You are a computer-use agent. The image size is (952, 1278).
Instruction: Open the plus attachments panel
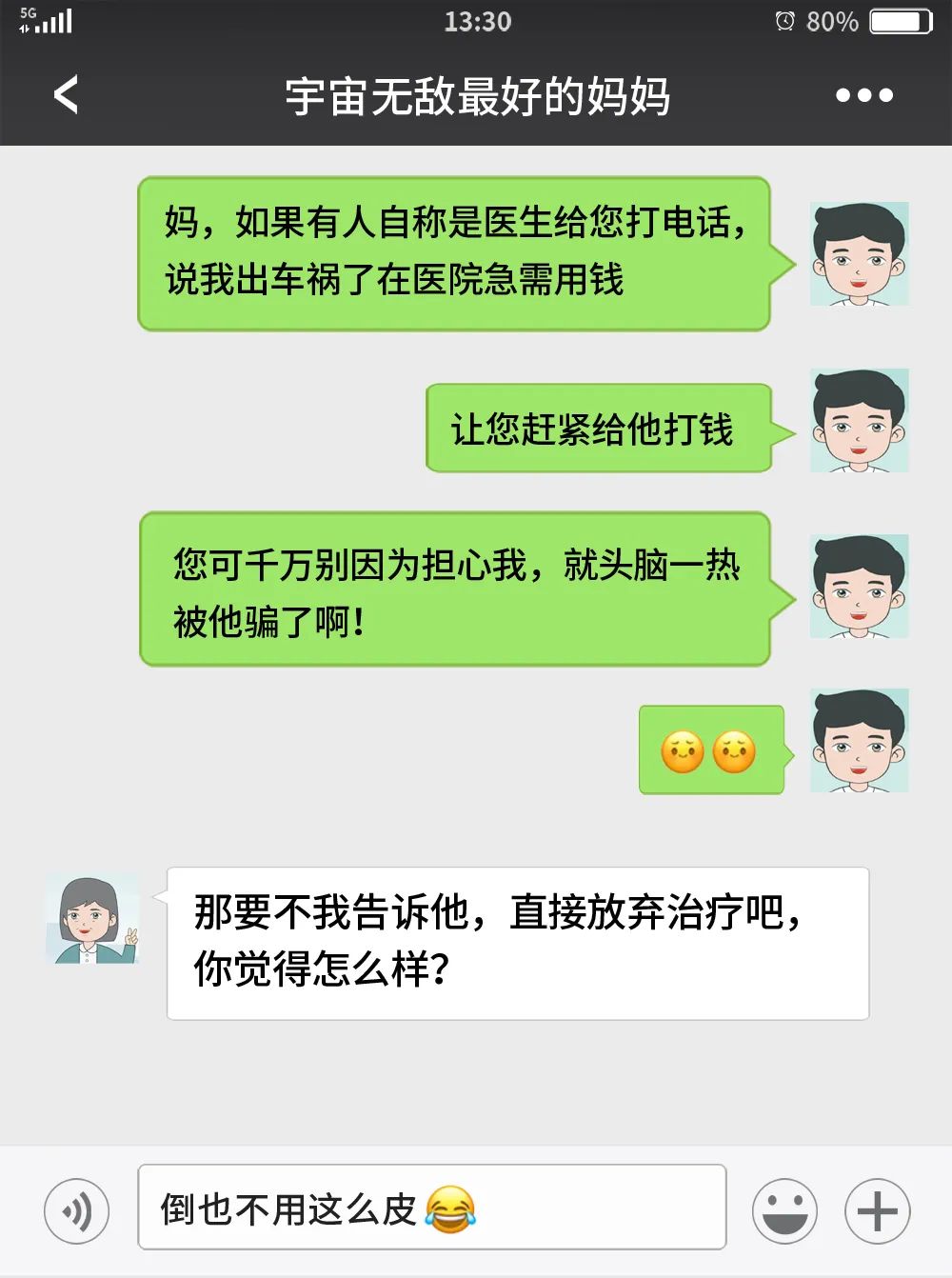click(877, 1211)
